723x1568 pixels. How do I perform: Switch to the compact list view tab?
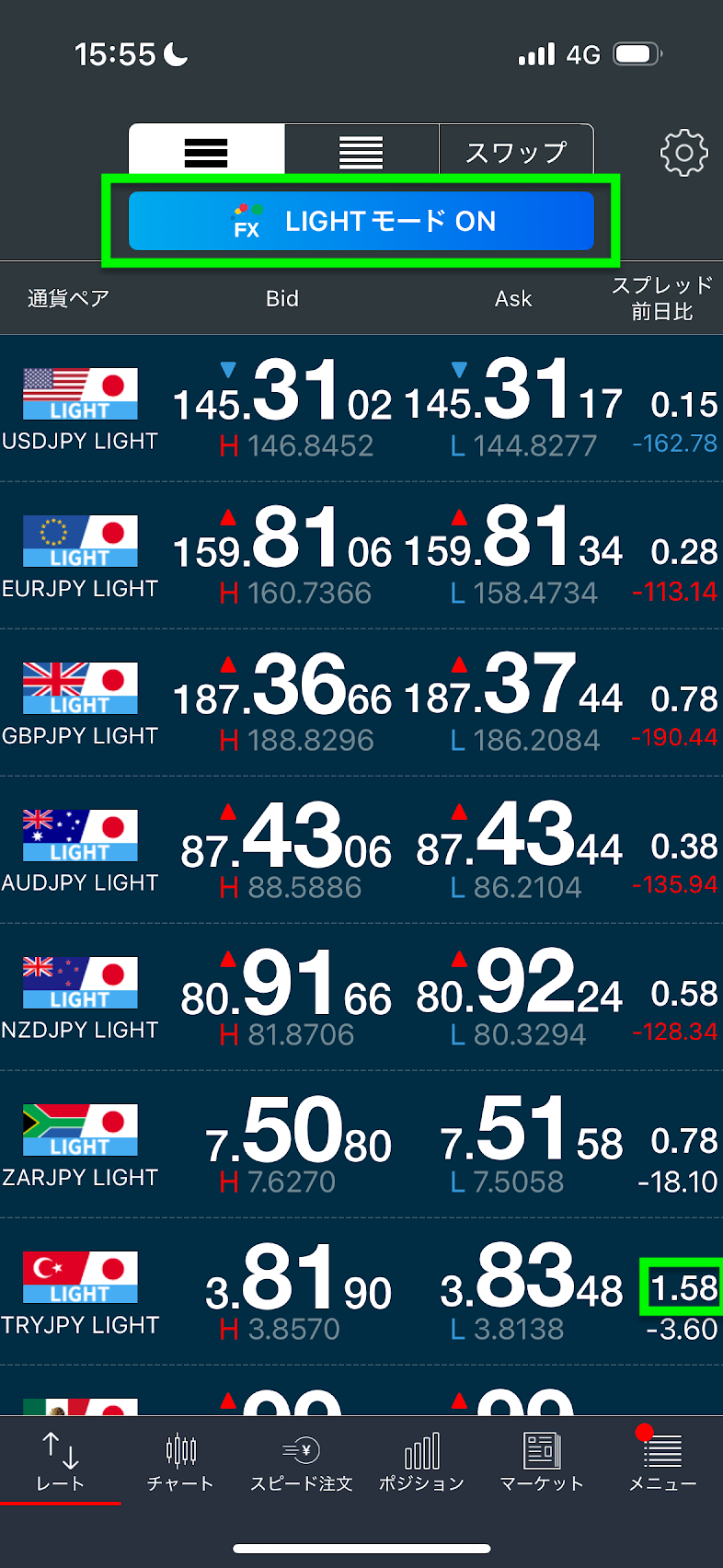click(x=361, y=151)
